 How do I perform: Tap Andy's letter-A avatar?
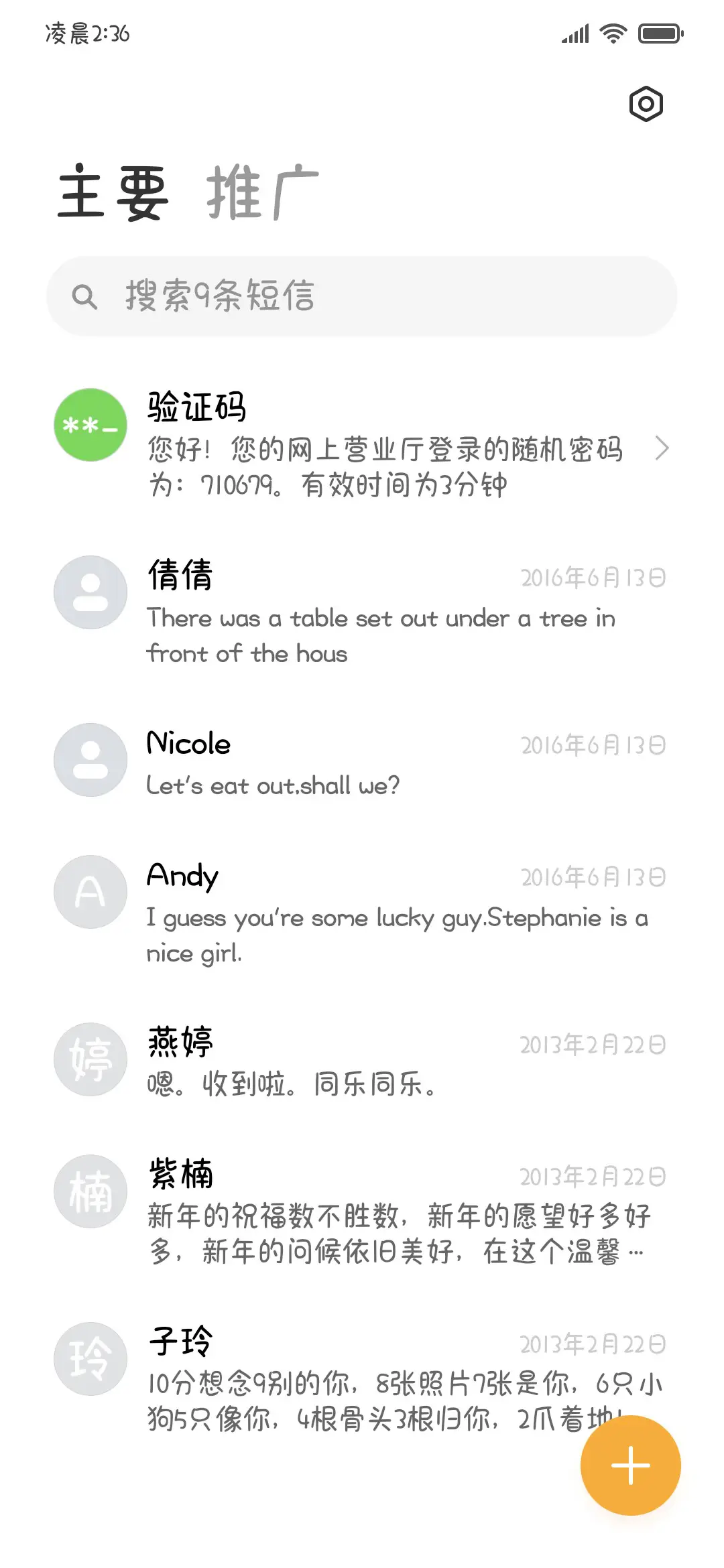(x=89, y=891)
